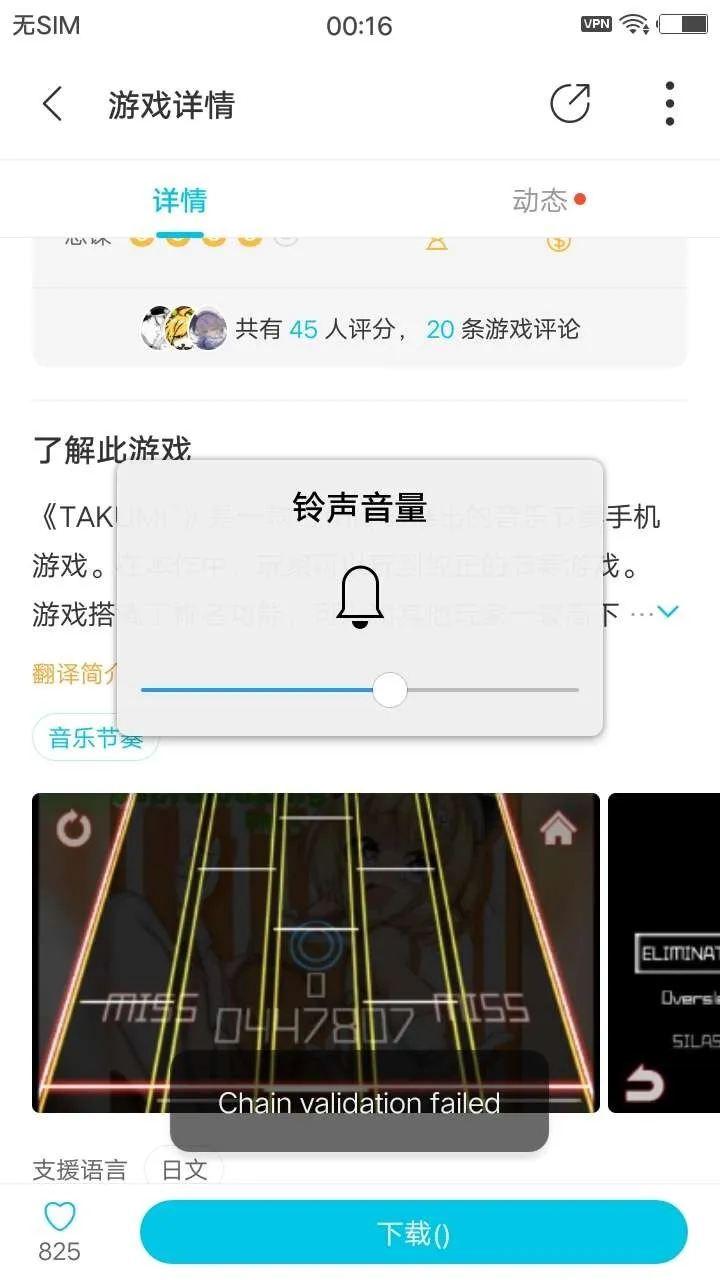The width and height of the screenshot is (720, 1280).
Task: Tap the 下载 download button
Action: tap(413, 1233)
